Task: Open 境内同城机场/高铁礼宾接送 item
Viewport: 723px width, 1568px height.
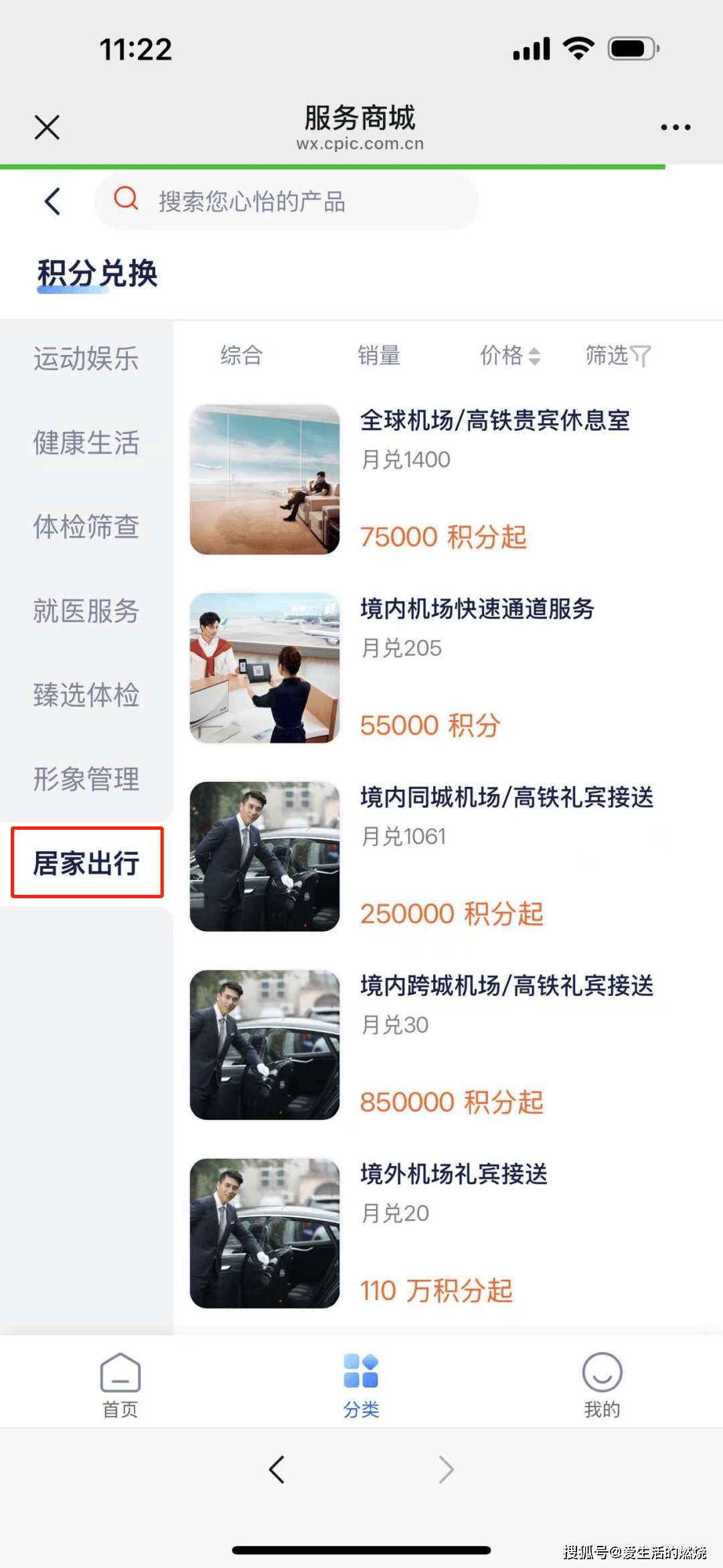Action: point(506,797)
